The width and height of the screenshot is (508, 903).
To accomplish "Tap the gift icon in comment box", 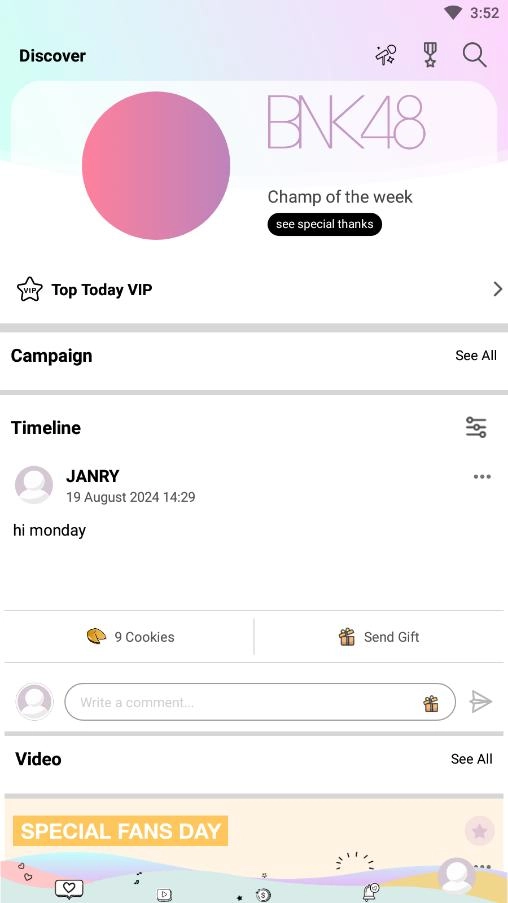I will [x=431, y=703].
